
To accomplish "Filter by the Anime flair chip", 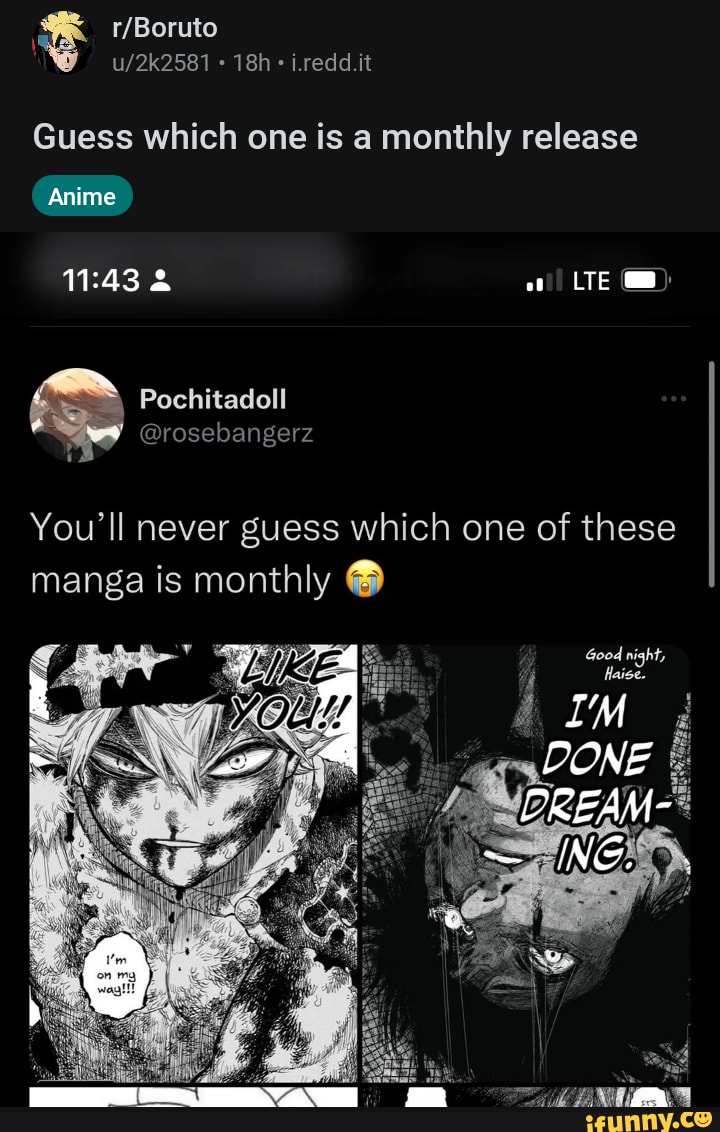I will point(82,196).
